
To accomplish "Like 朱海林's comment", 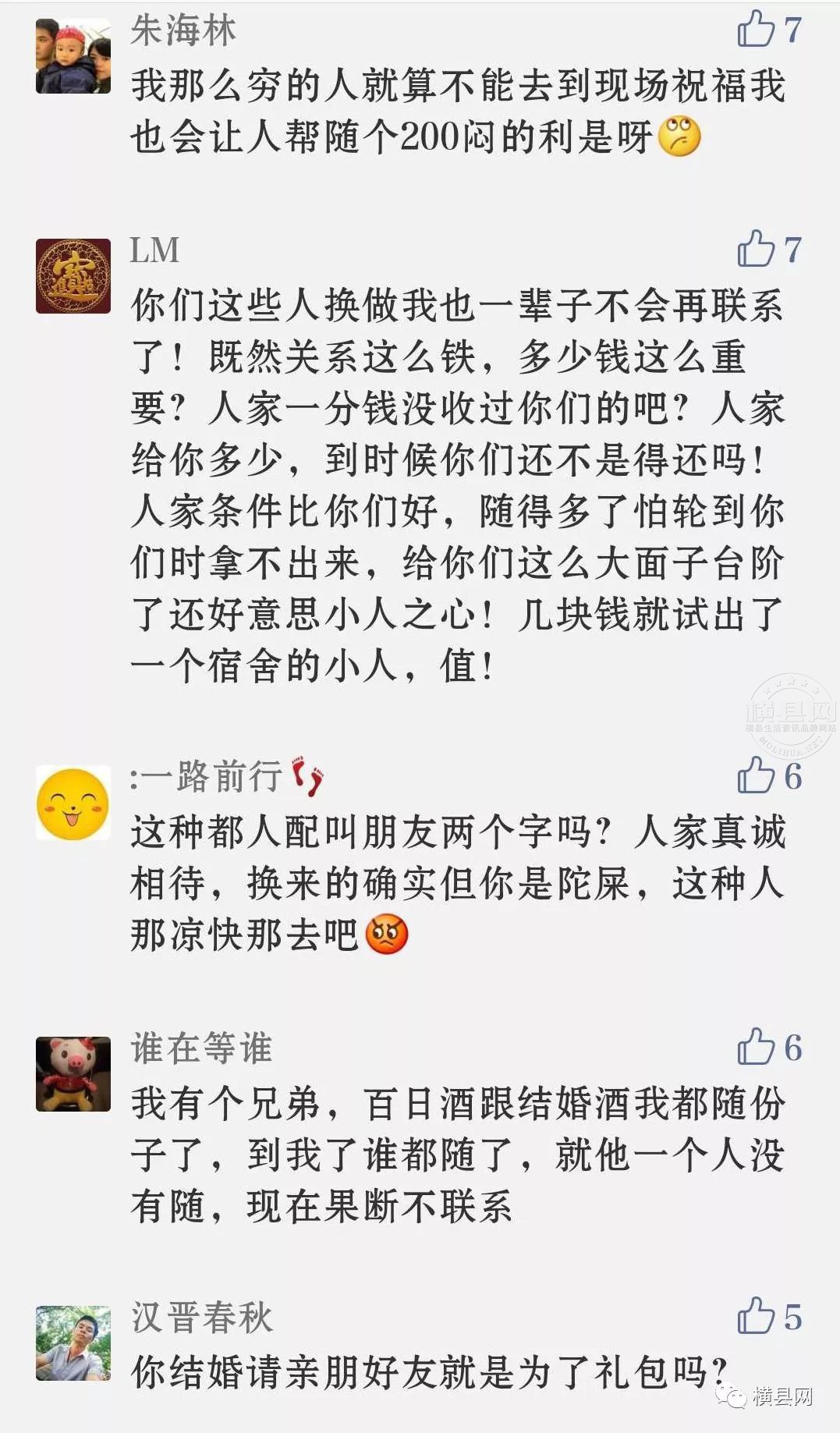I will coord(755,30).
